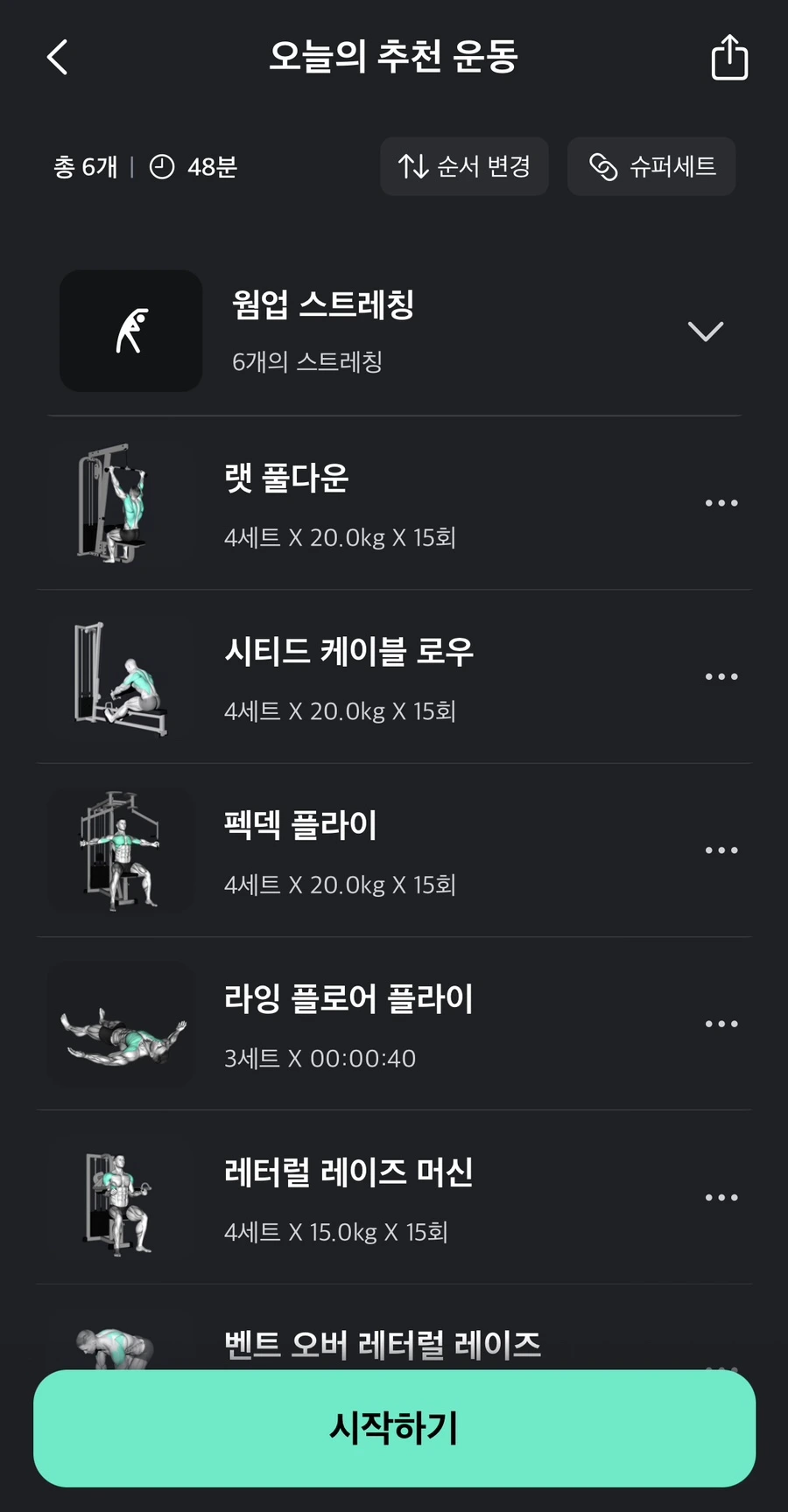788x1512 pixels.
Task: Open more options for 라잉 플로어 플라이
Action: pos(721,1023)
